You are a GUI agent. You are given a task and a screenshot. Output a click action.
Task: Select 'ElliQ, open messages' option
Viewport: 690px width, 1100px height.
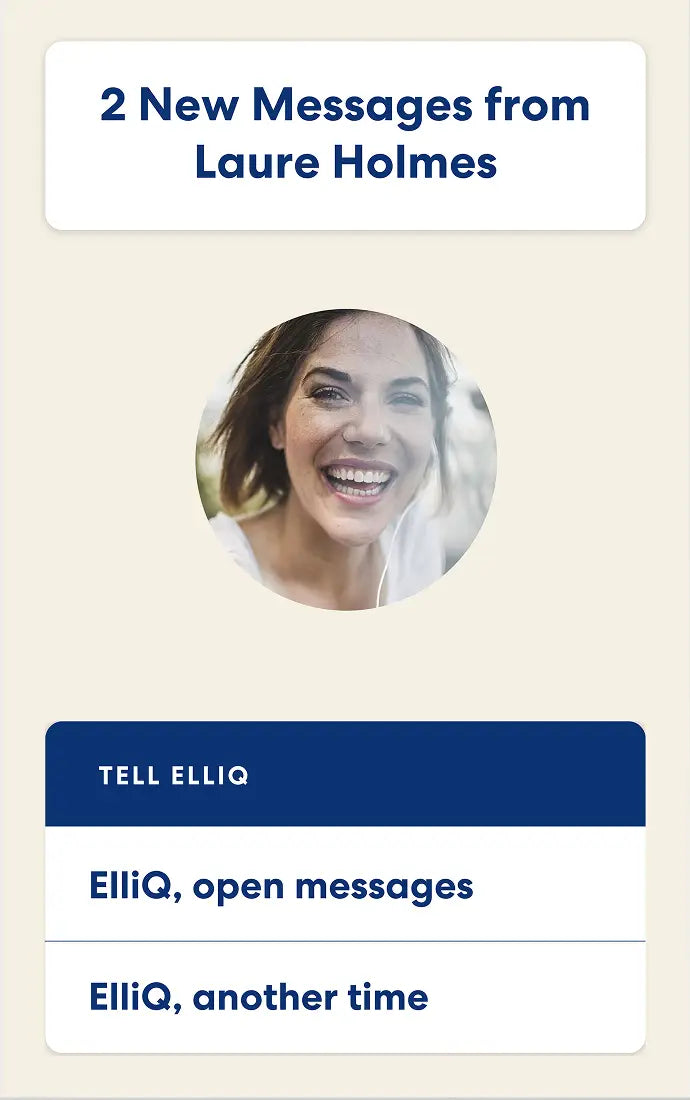pos(344,885)
